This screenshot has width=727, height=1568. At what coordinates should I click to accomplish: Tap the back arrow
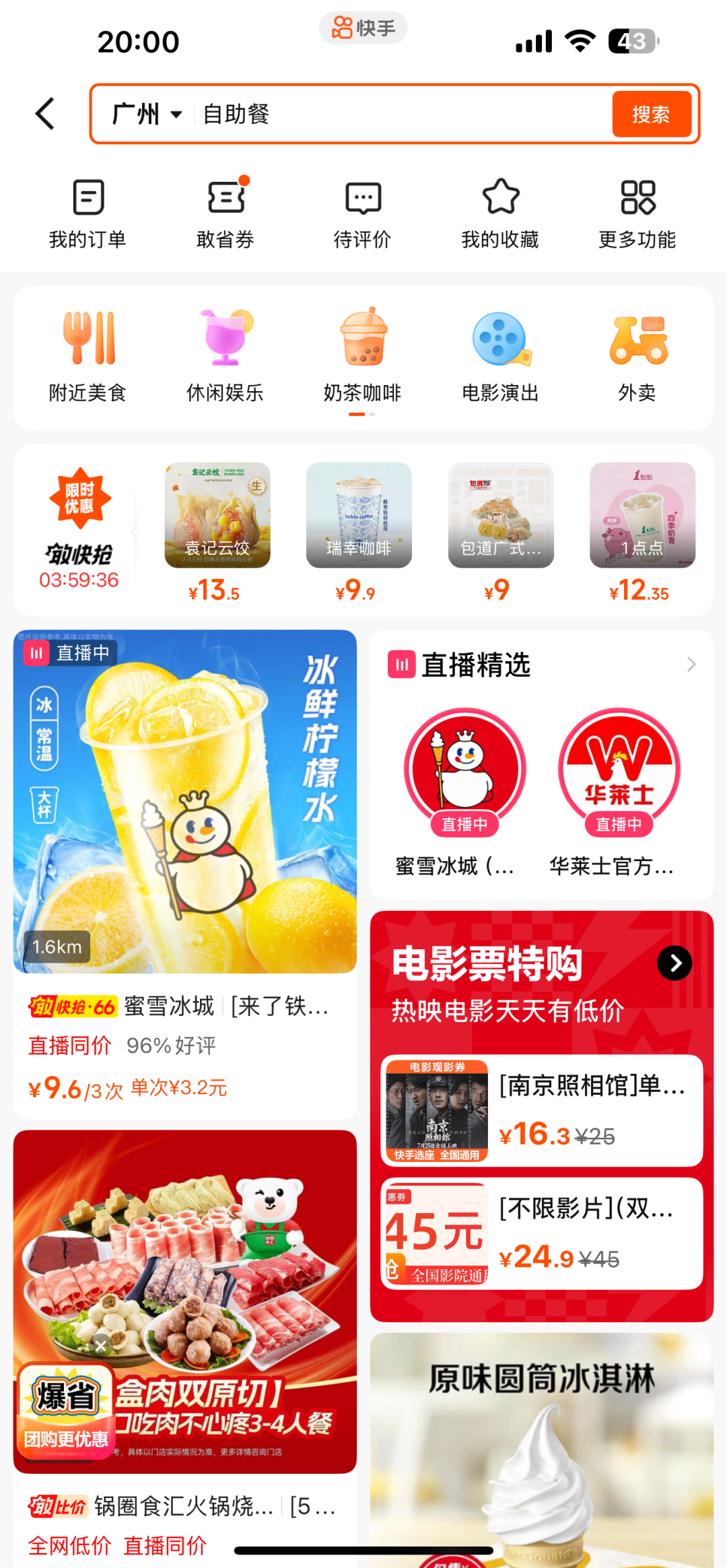click(x=45, y=113)
